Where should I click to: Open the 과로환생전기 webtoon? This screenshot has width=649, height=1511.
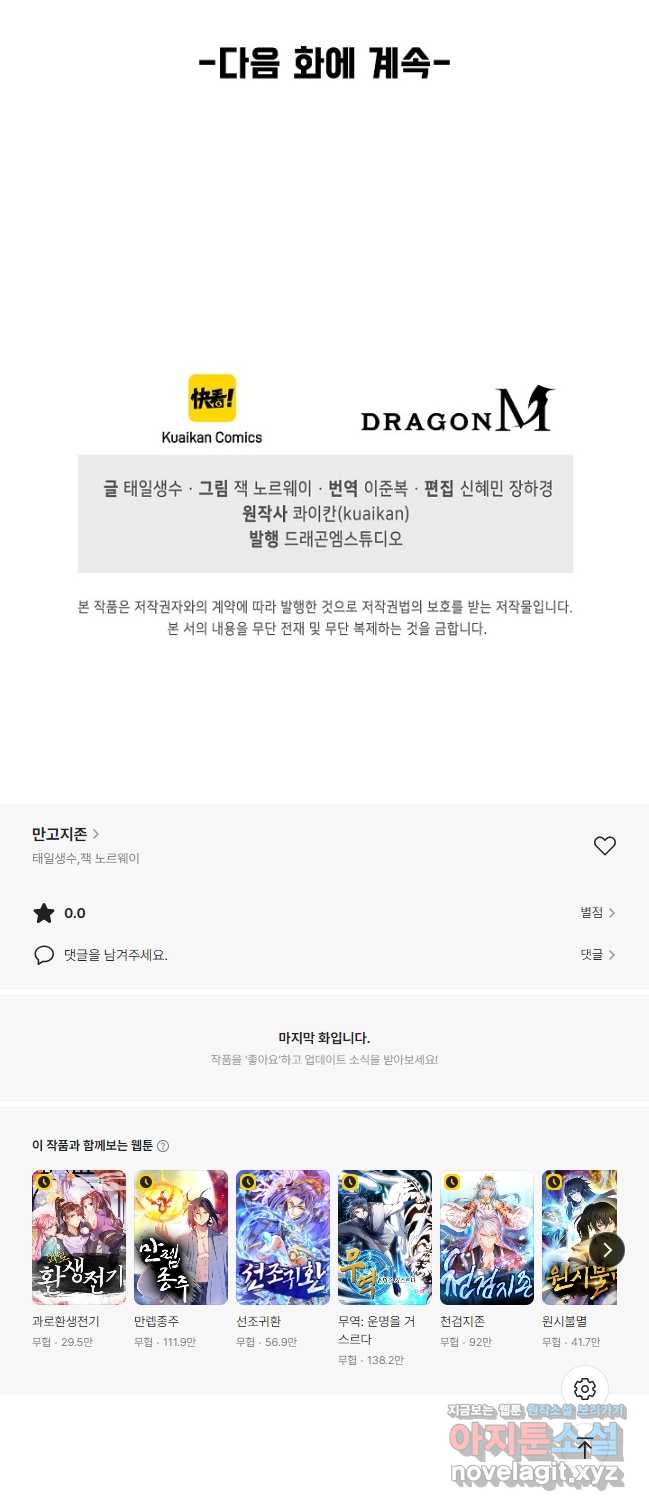(79, 1238)
